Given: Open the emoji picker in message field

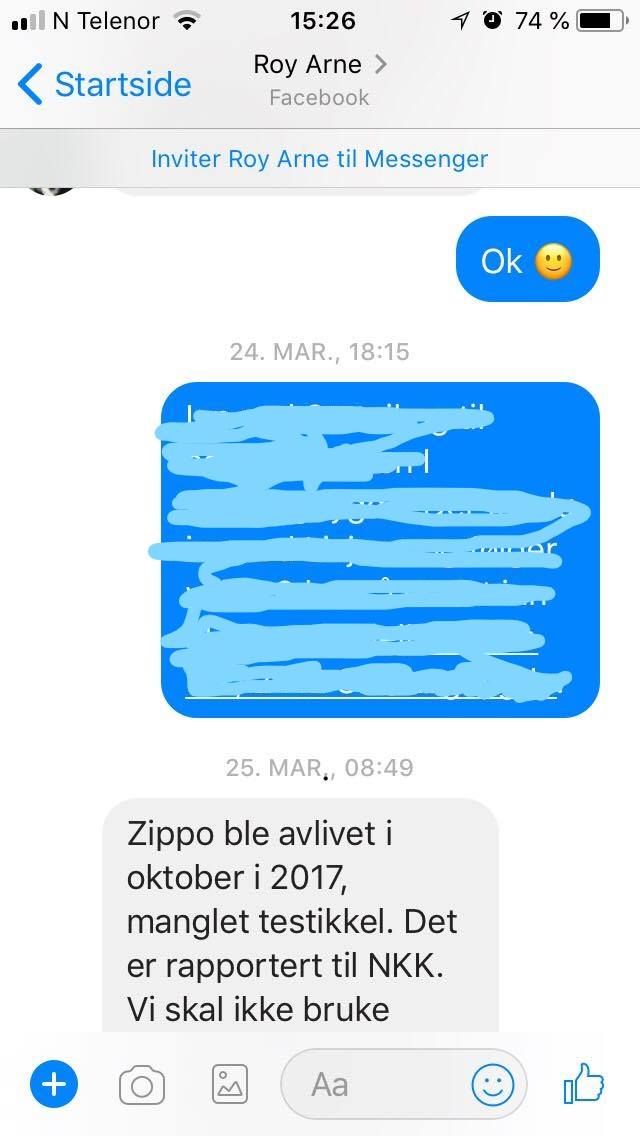Looking at the screenshot, I should click(x=492, y=1084).
